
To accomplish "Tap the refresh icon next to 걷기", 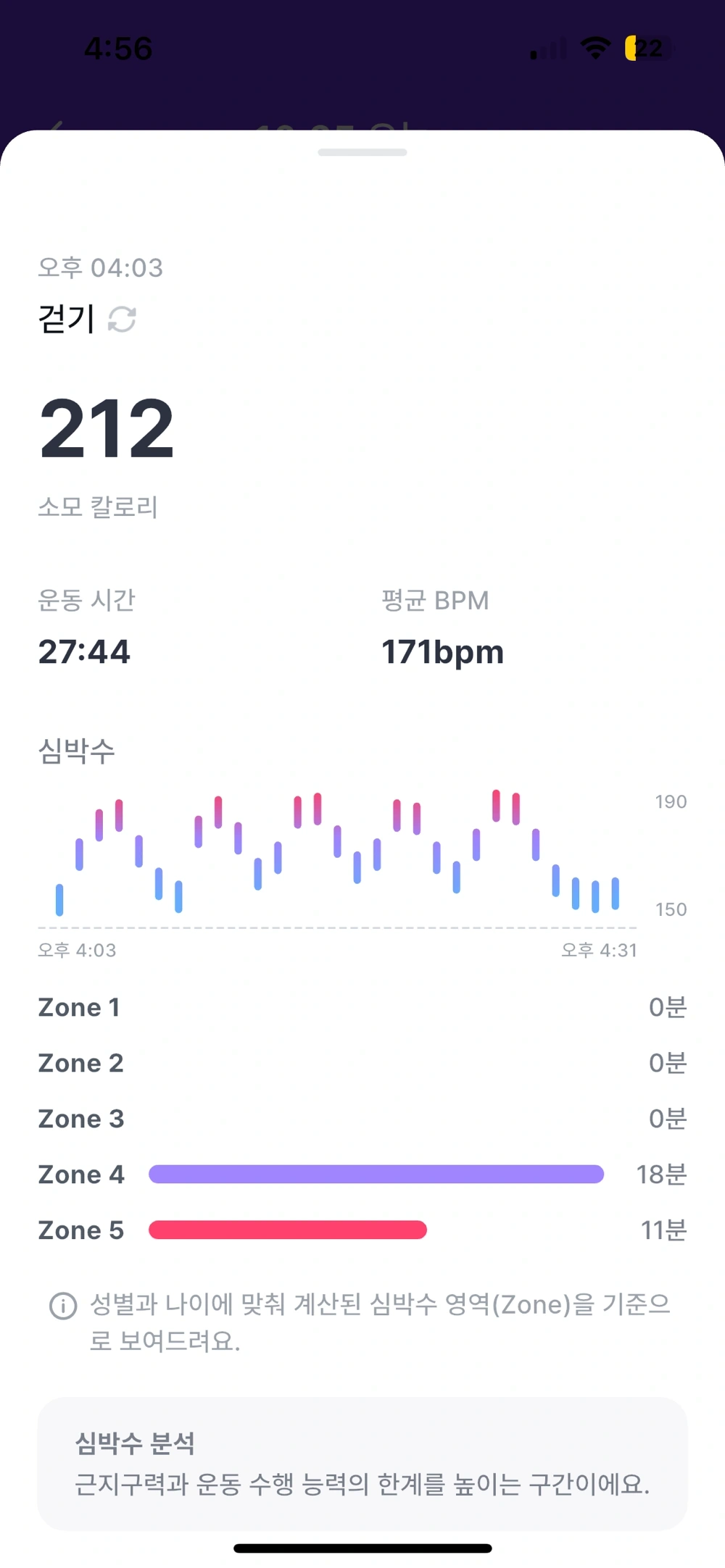I will pos(122,319).
